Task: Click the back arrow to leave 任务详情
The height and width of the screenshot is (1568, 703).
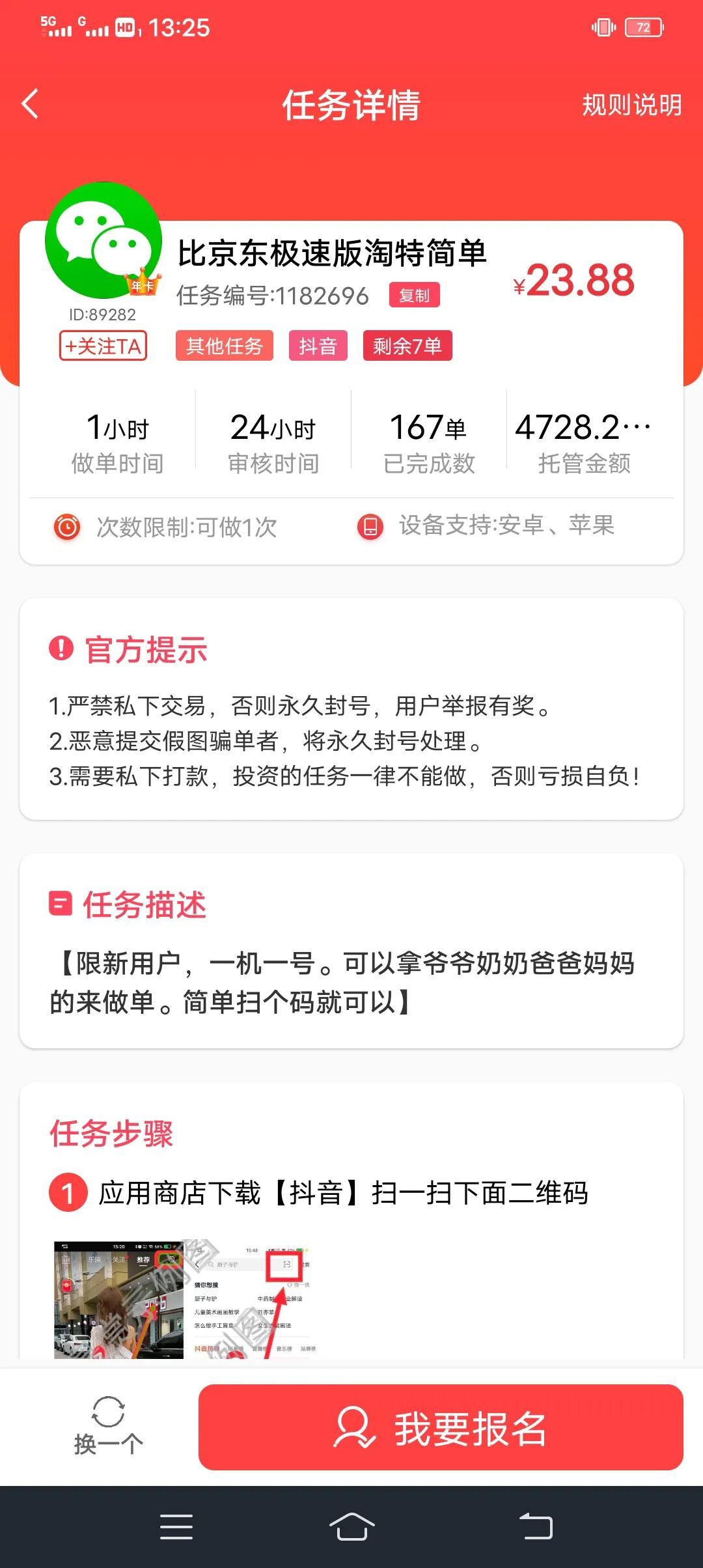Action: point(29,104)
